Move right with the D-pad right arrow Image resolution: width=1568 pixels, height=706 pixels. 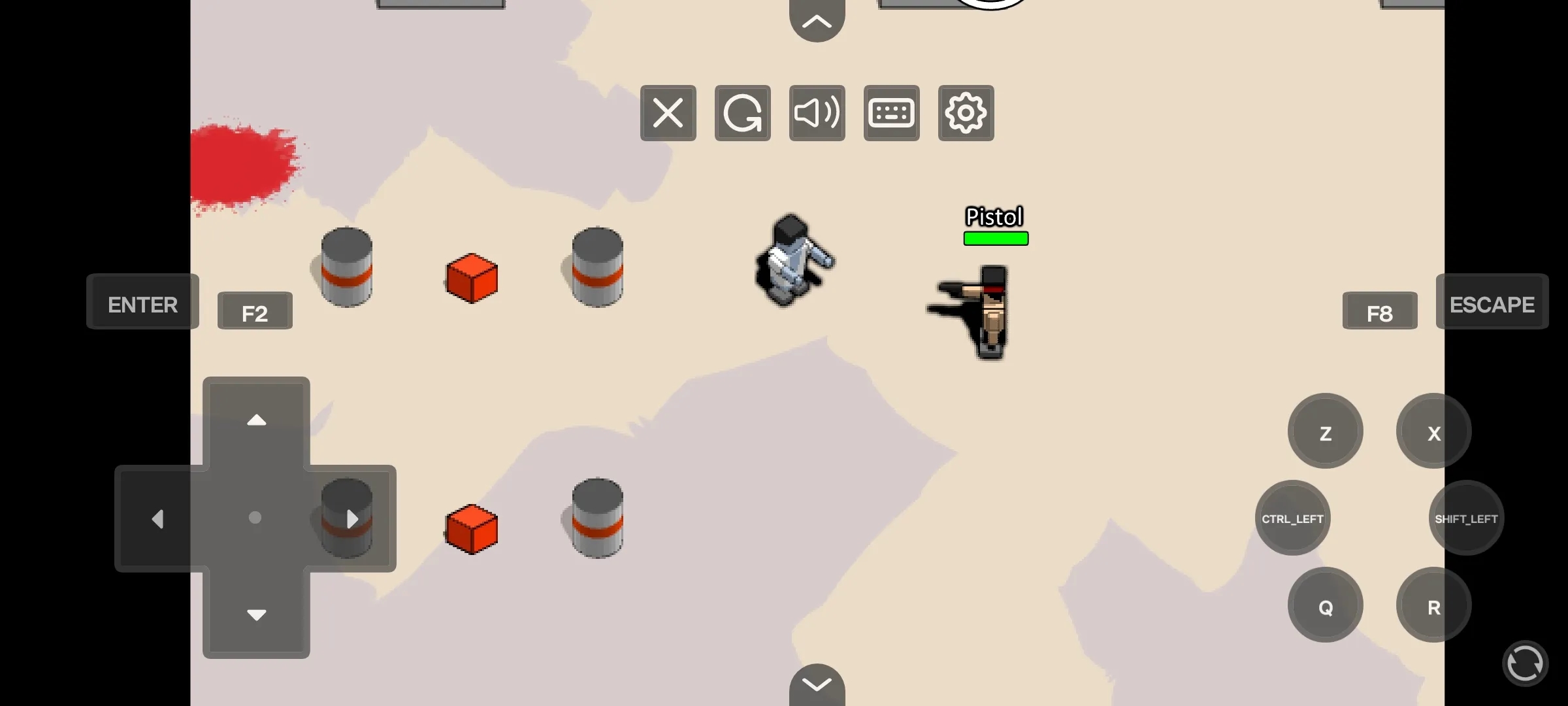pyautogui.click(x=352, y=519)
